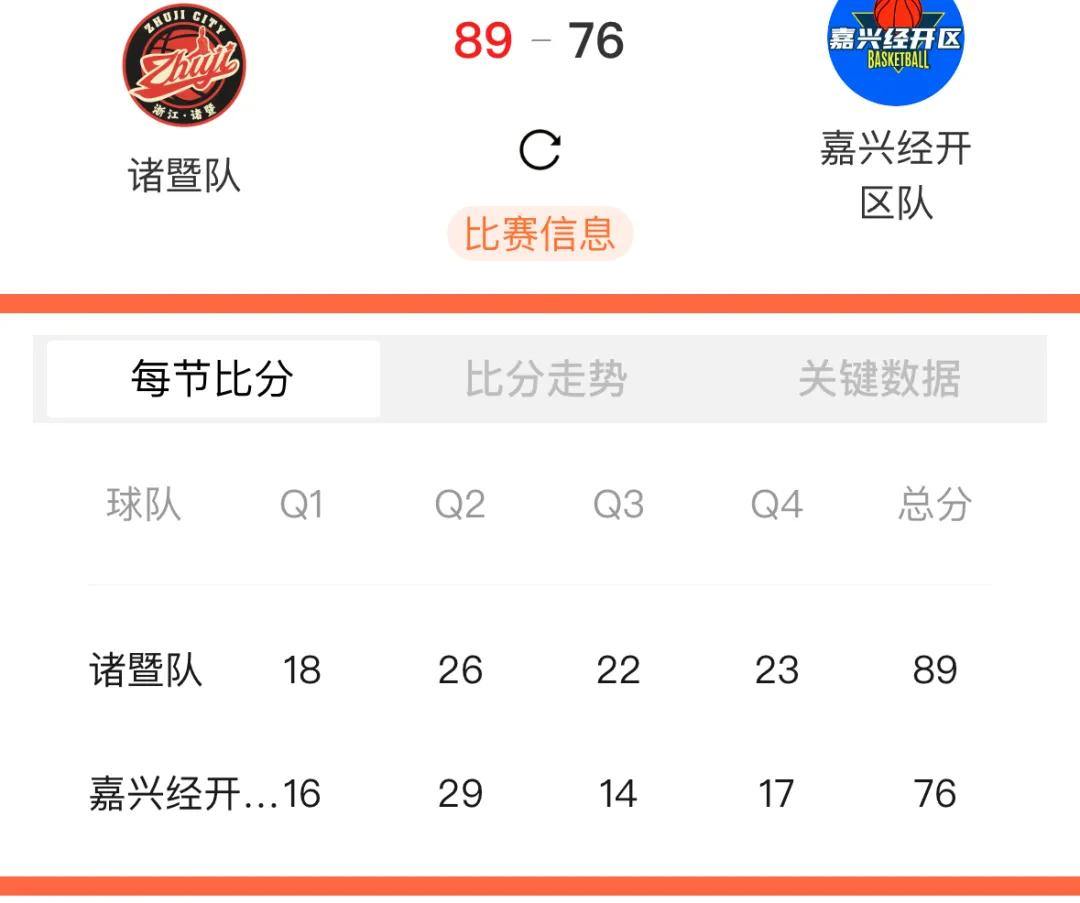Open the 诸暨队 team logo
1080x903 pixels.
(x=184, y=64)
